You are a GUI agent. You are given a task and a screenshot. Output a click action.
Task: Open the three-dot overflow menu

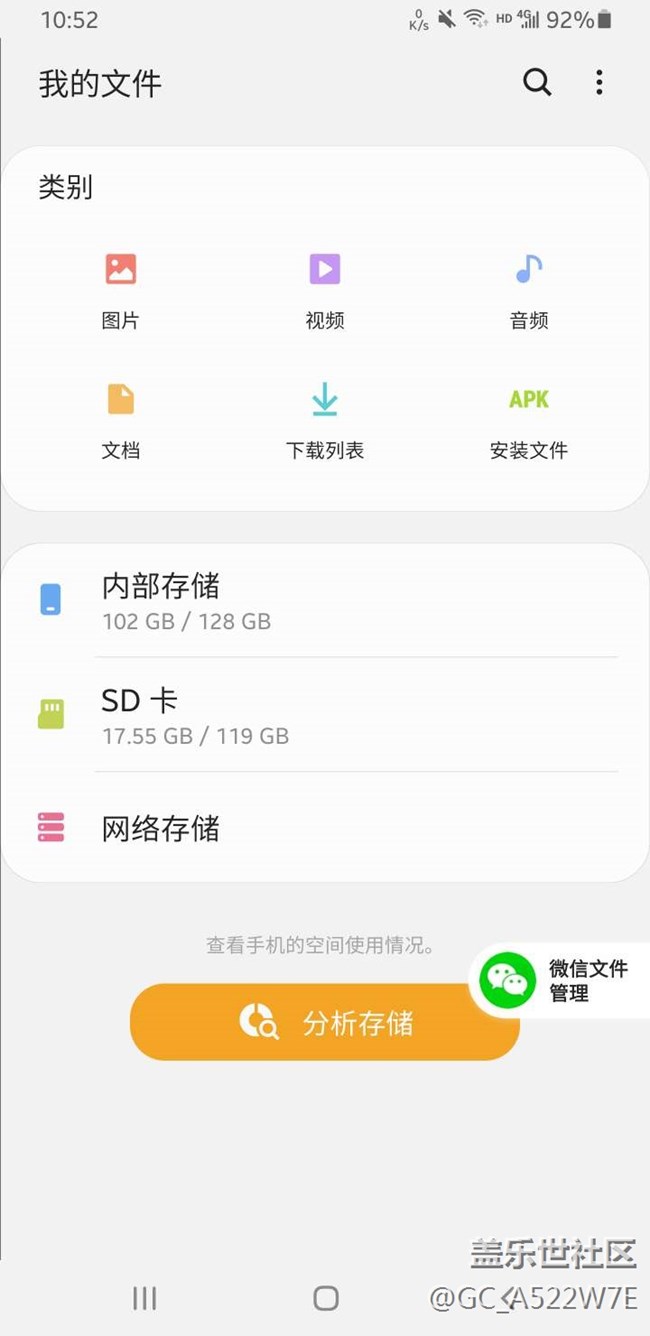click(x=599, y=82)
